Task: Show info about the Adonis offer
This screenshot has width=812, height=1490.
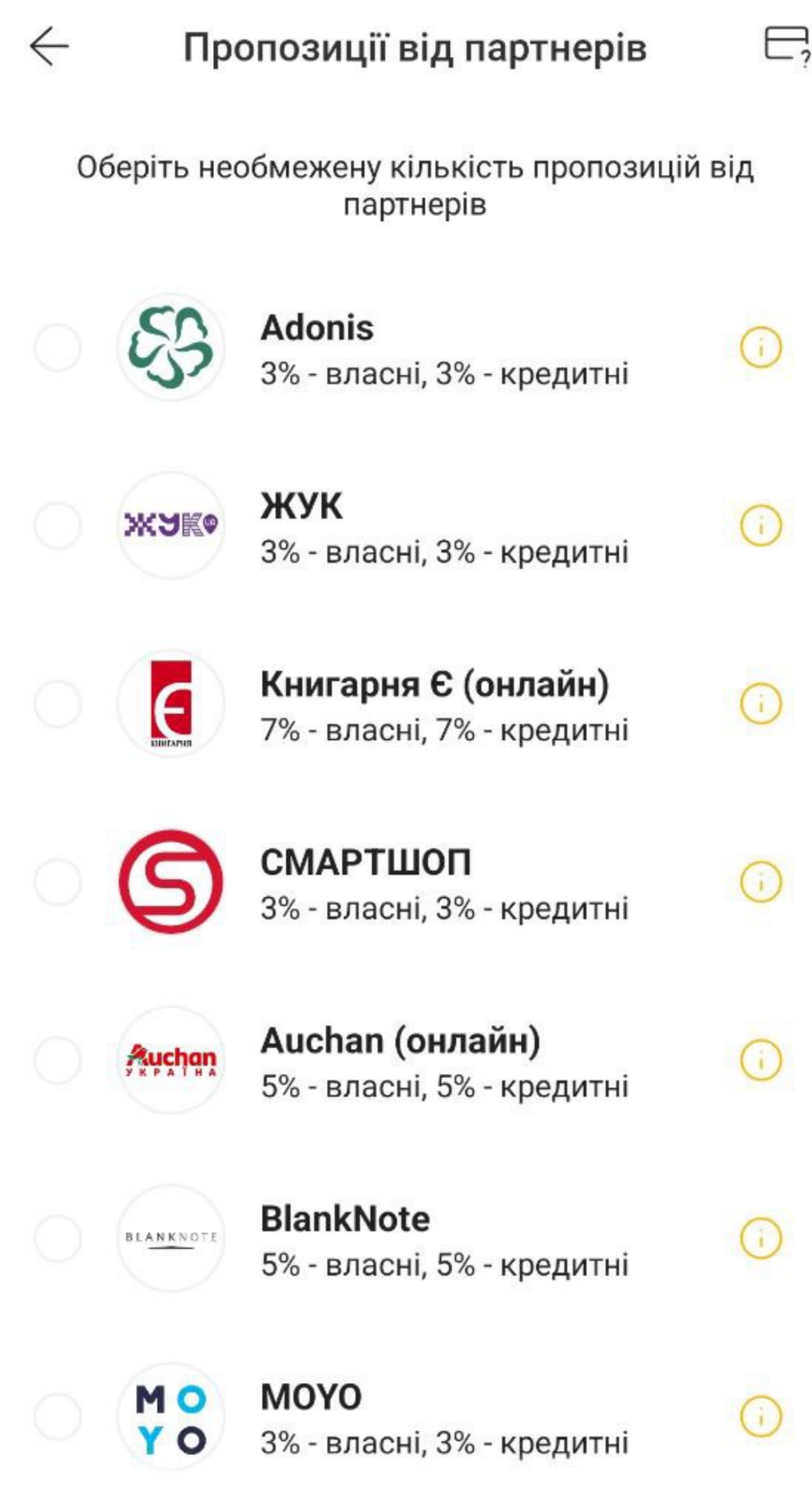Action: point(760,348)
